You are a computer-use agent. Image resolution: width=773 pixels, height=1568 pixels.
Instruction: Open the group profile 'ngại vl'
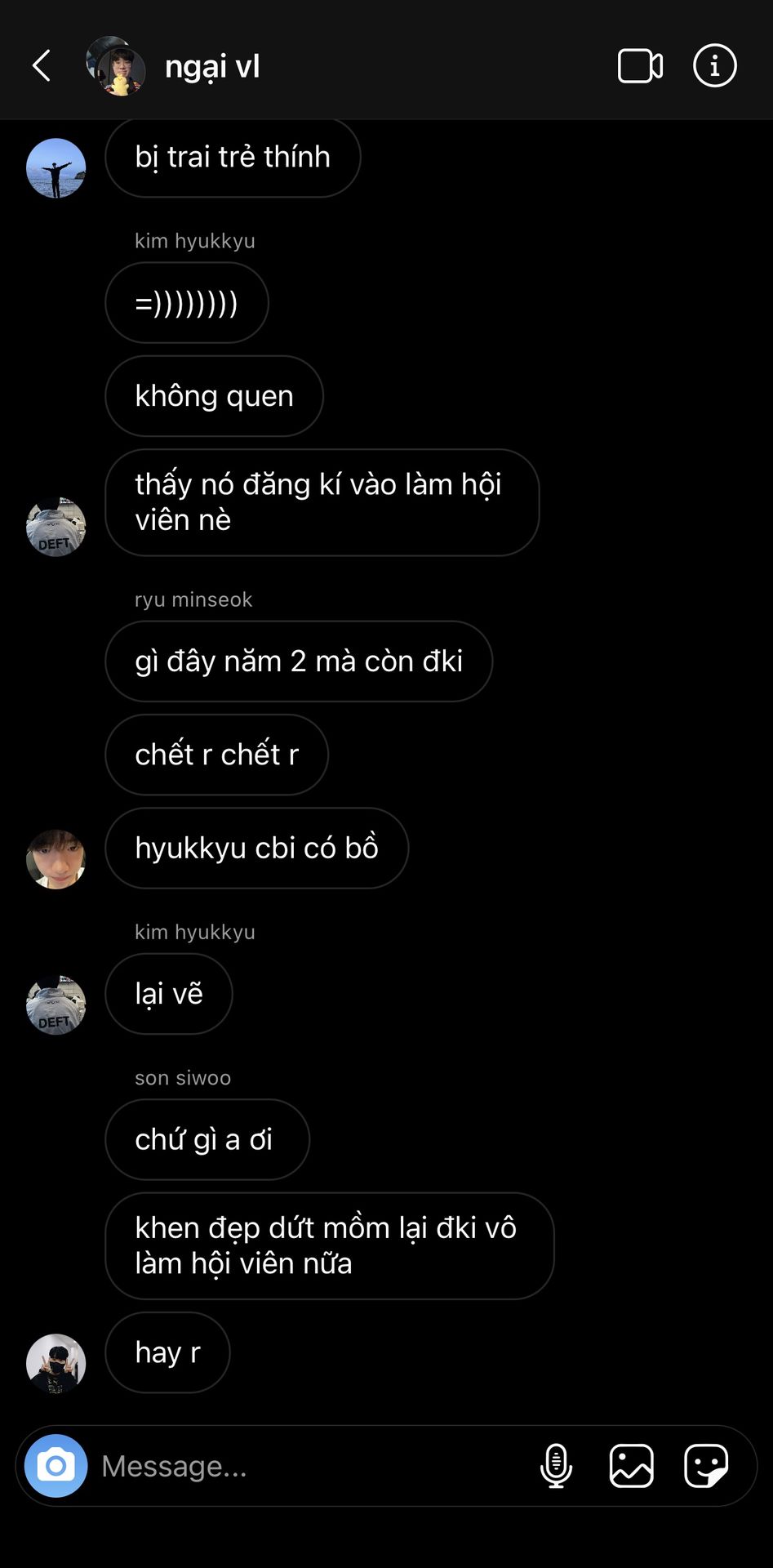[211, 66]
